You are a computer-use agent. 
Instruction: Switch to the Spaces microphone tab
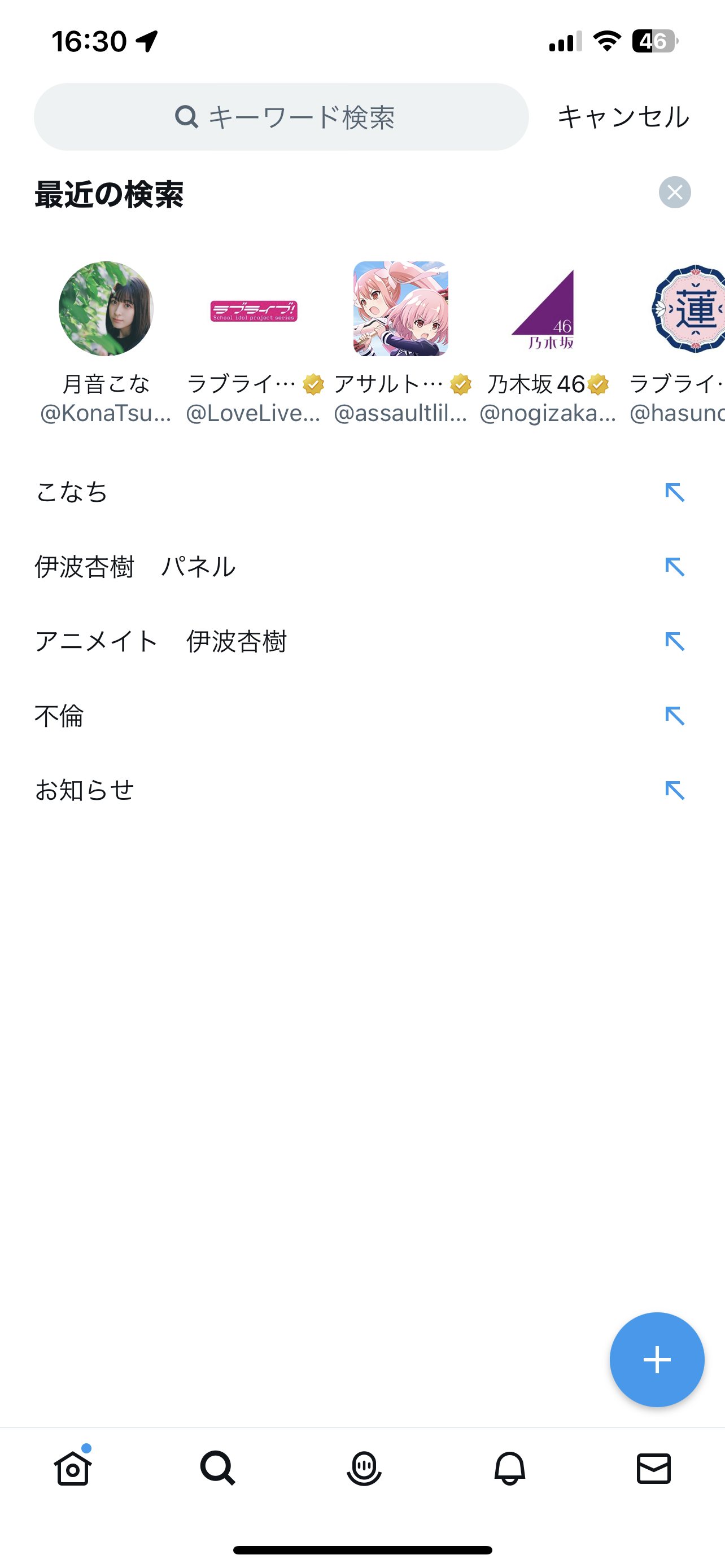pyautogui.click(x=364, y=1468)
